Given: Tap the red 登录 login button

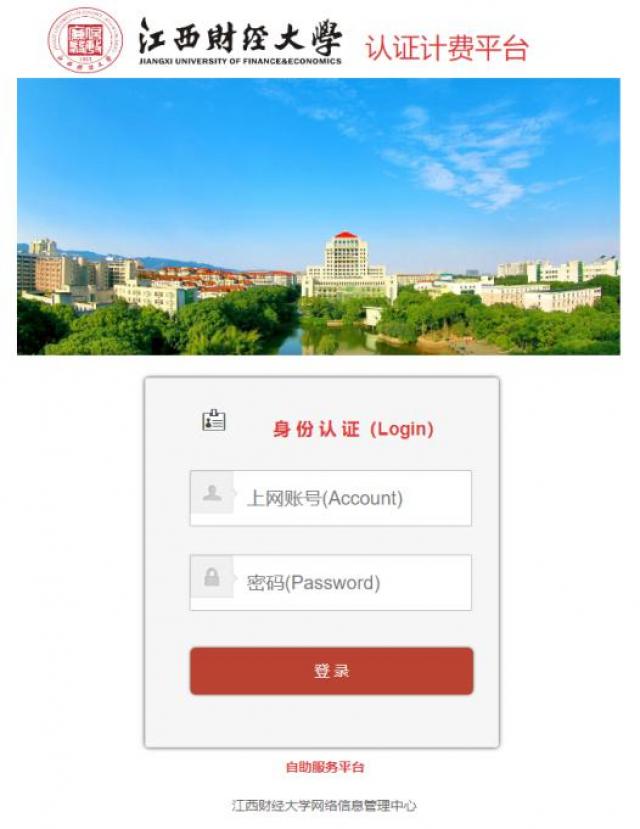Looking at the screenshot, I should pos(331,671).
